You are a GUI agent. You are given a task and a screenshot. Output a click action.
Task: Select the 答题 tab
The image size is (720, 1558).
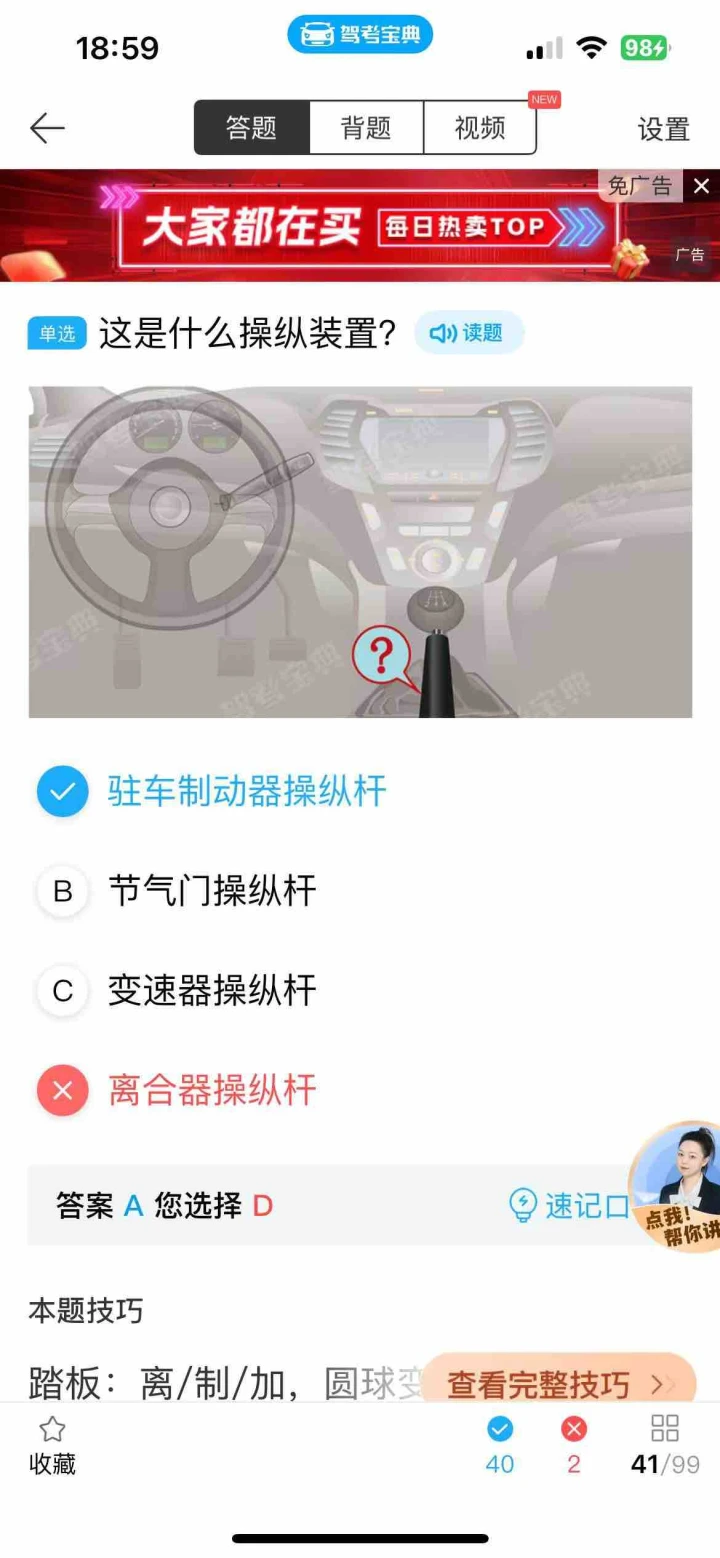pyautogui.click(x=251, y=128)
